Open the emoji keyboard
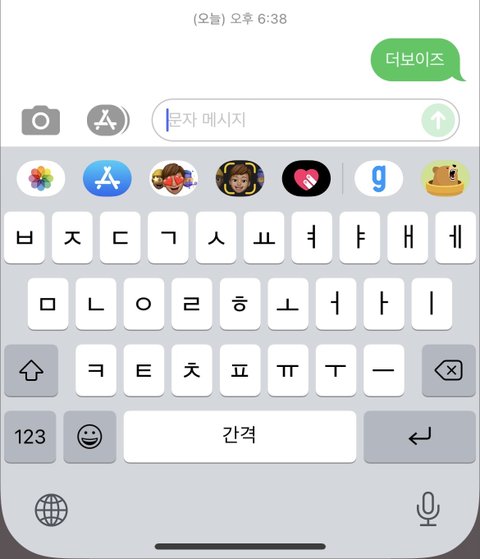This screenshot has height=559, width=480. [x=90, y=437]
